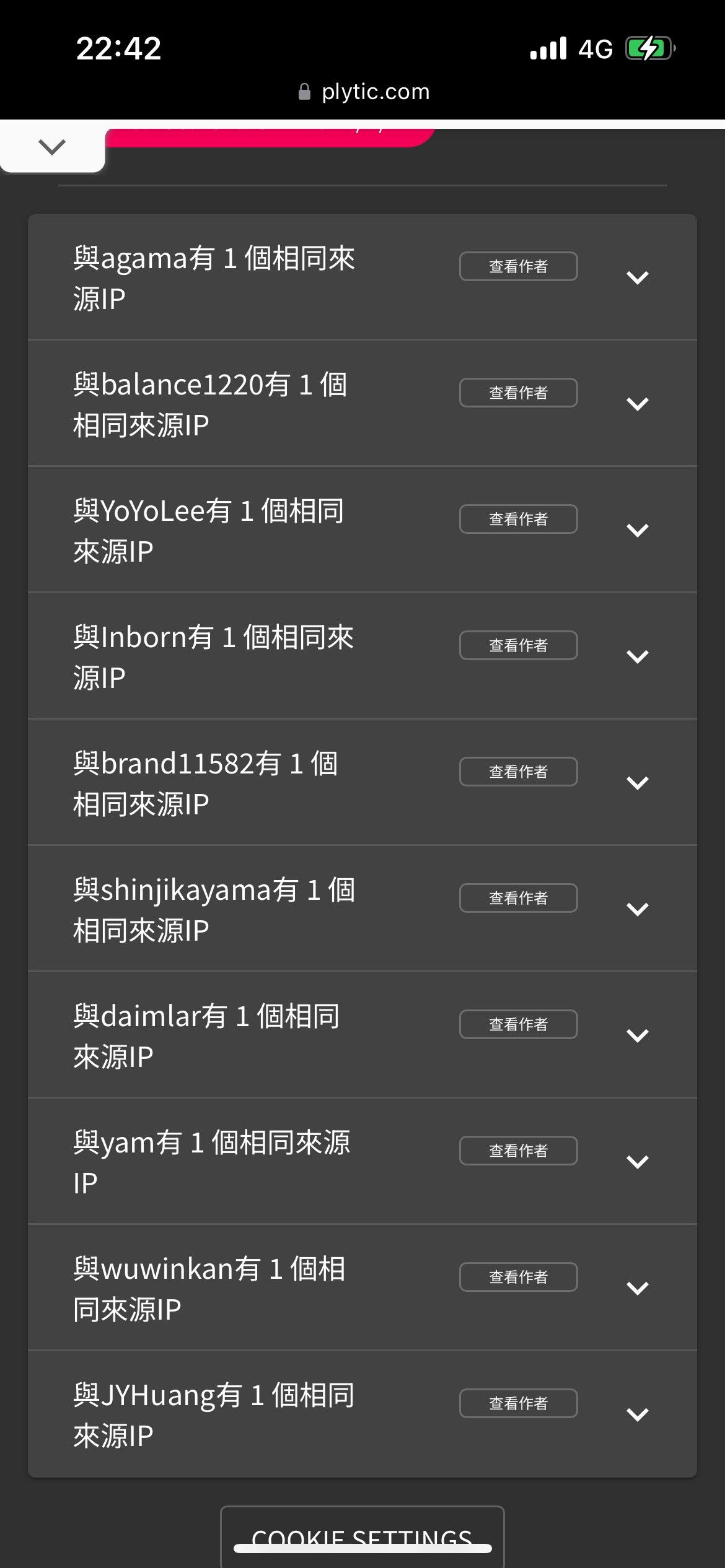The image size is (725, 1568).
Task: Expand the JYHuang row details
Action: [637, 1414]
